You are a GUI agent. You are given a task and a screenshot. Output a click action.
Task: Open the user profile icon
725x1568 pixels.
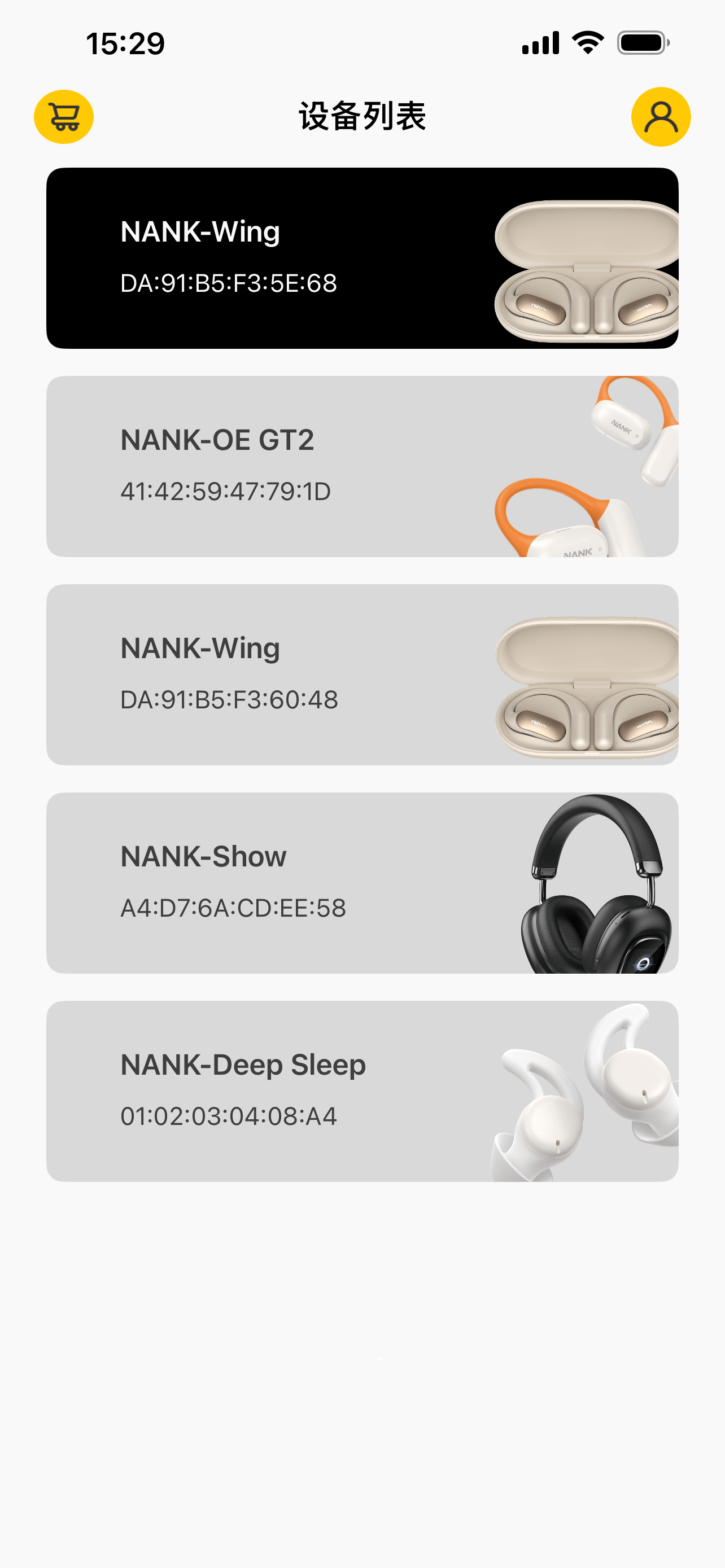(x=661, y=117)
